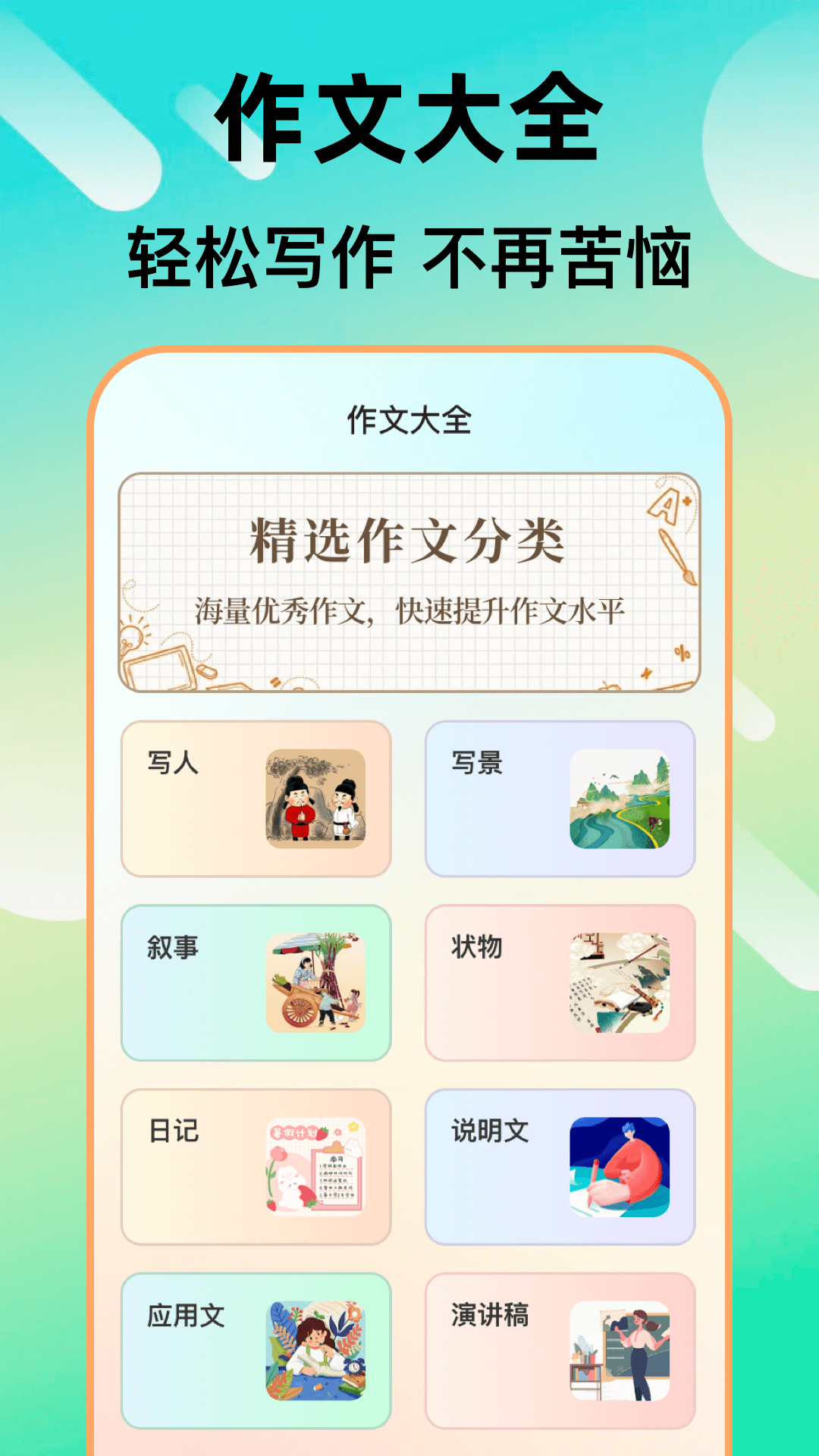Click the 说明文 writer illustration
The height and width of the screenshot is (1456, 819).
pyautogui.click(x=622, y=1168)
